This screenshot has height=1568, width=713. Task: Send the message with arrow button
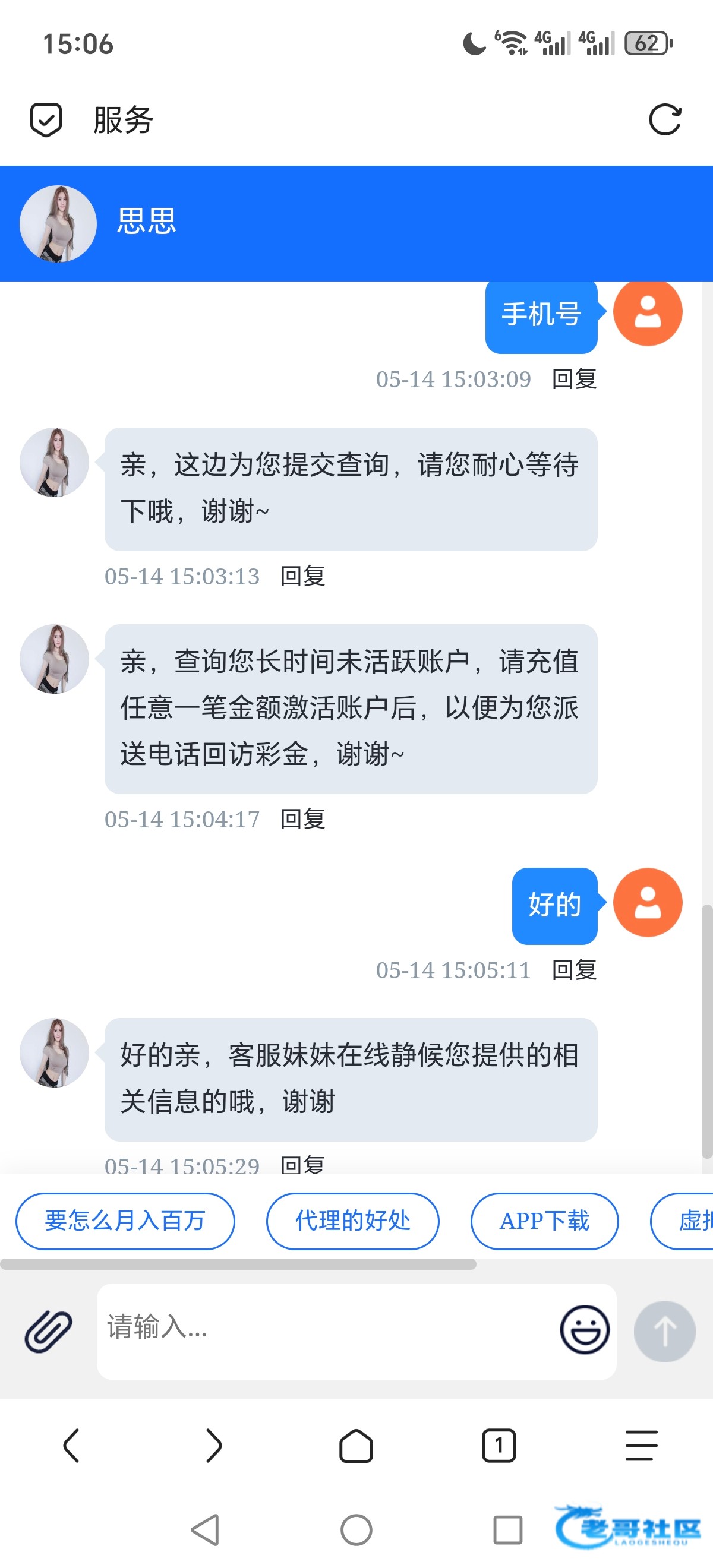pyautogui.click(x=664, y=1331)
